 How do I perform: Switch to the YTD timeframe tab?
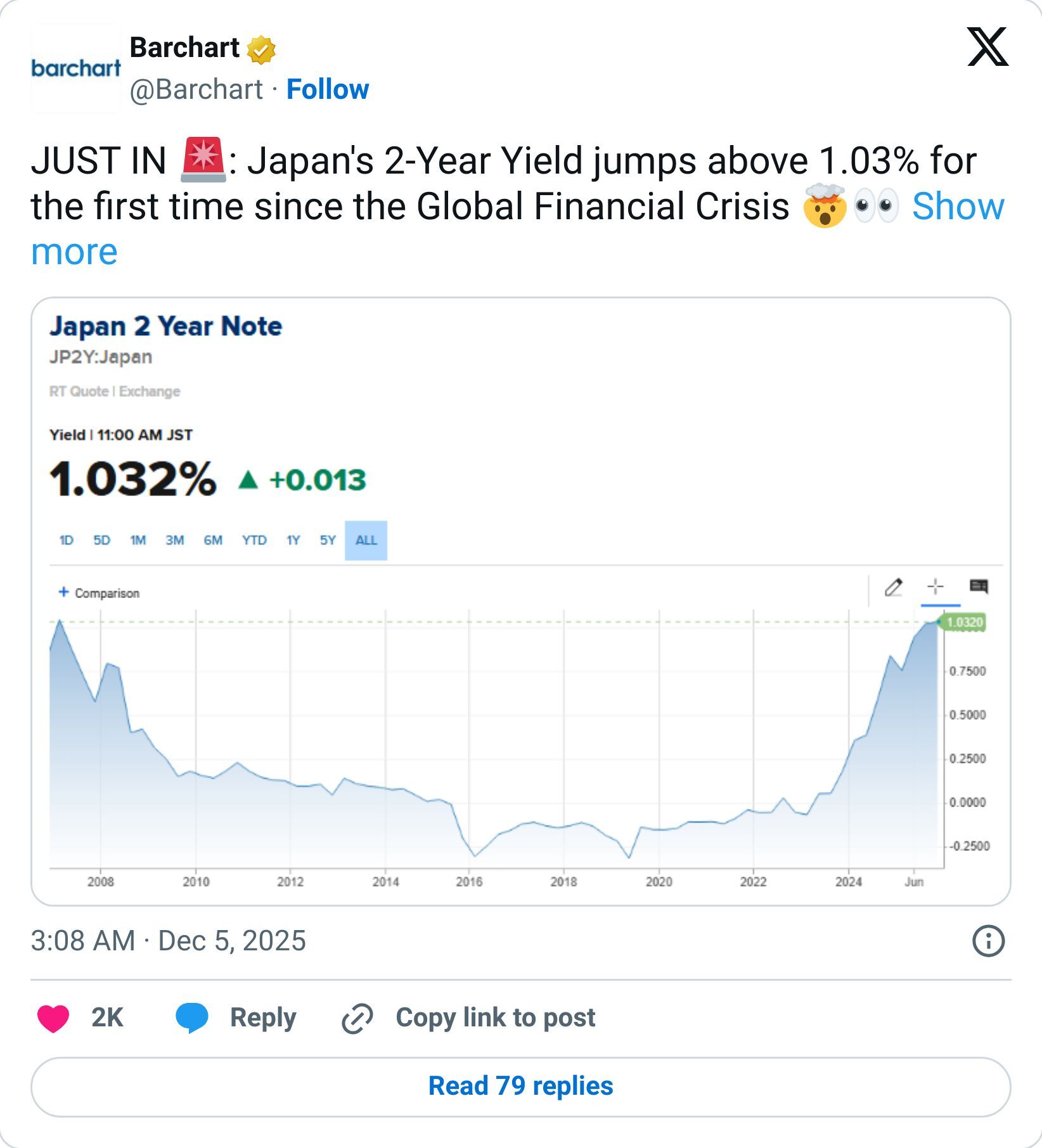[256, 540]
